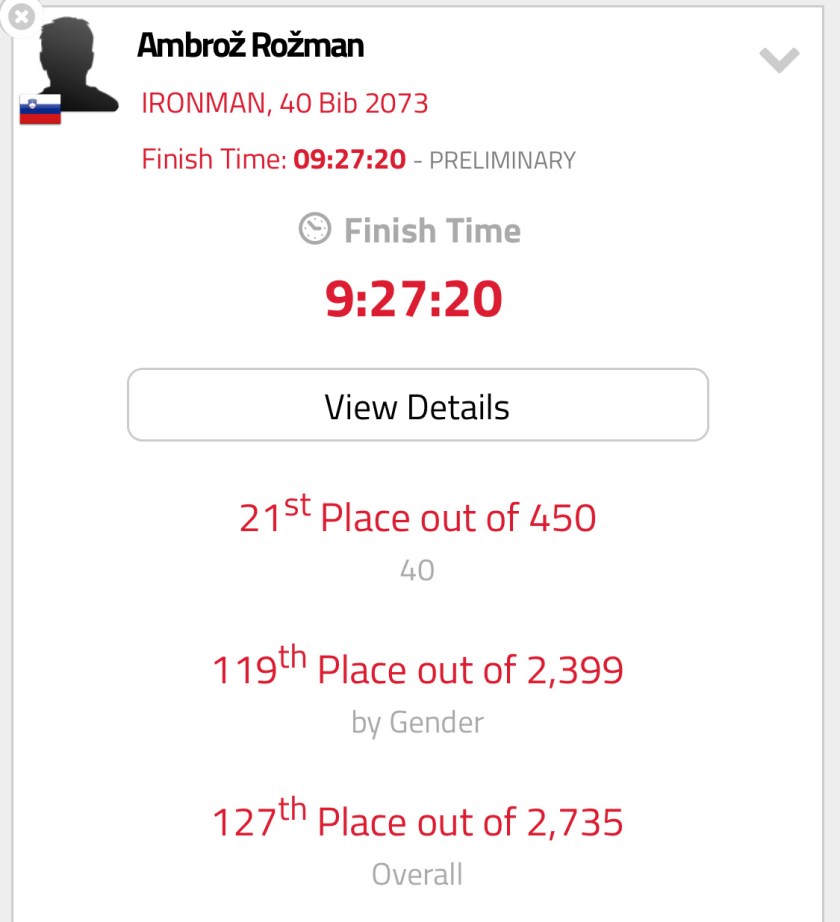Close the athlete result card
Image resolution: width=840 pixels, height=922 pixels.
coord(19,16)
